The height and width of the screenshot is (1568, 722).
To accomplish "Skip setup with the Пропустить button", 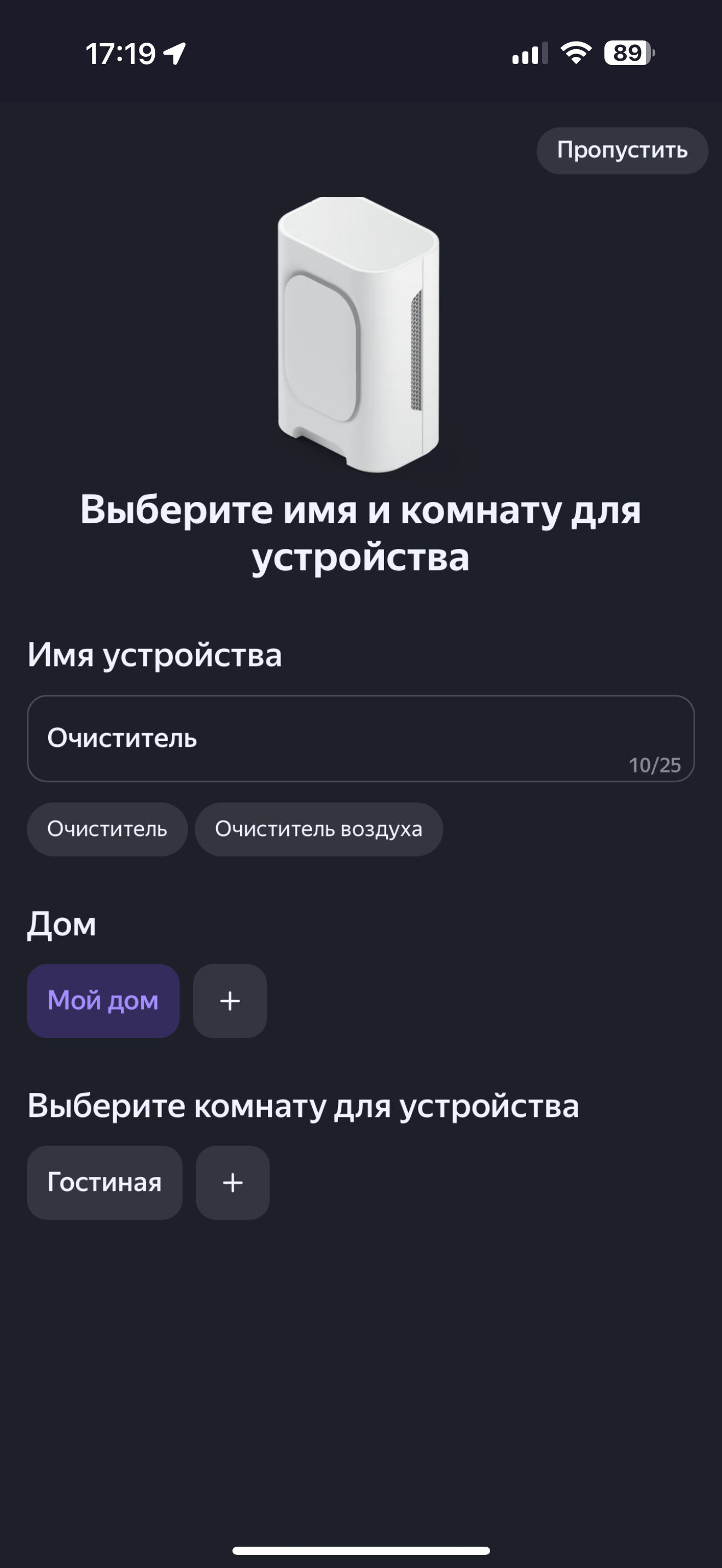I will point(621,150).
